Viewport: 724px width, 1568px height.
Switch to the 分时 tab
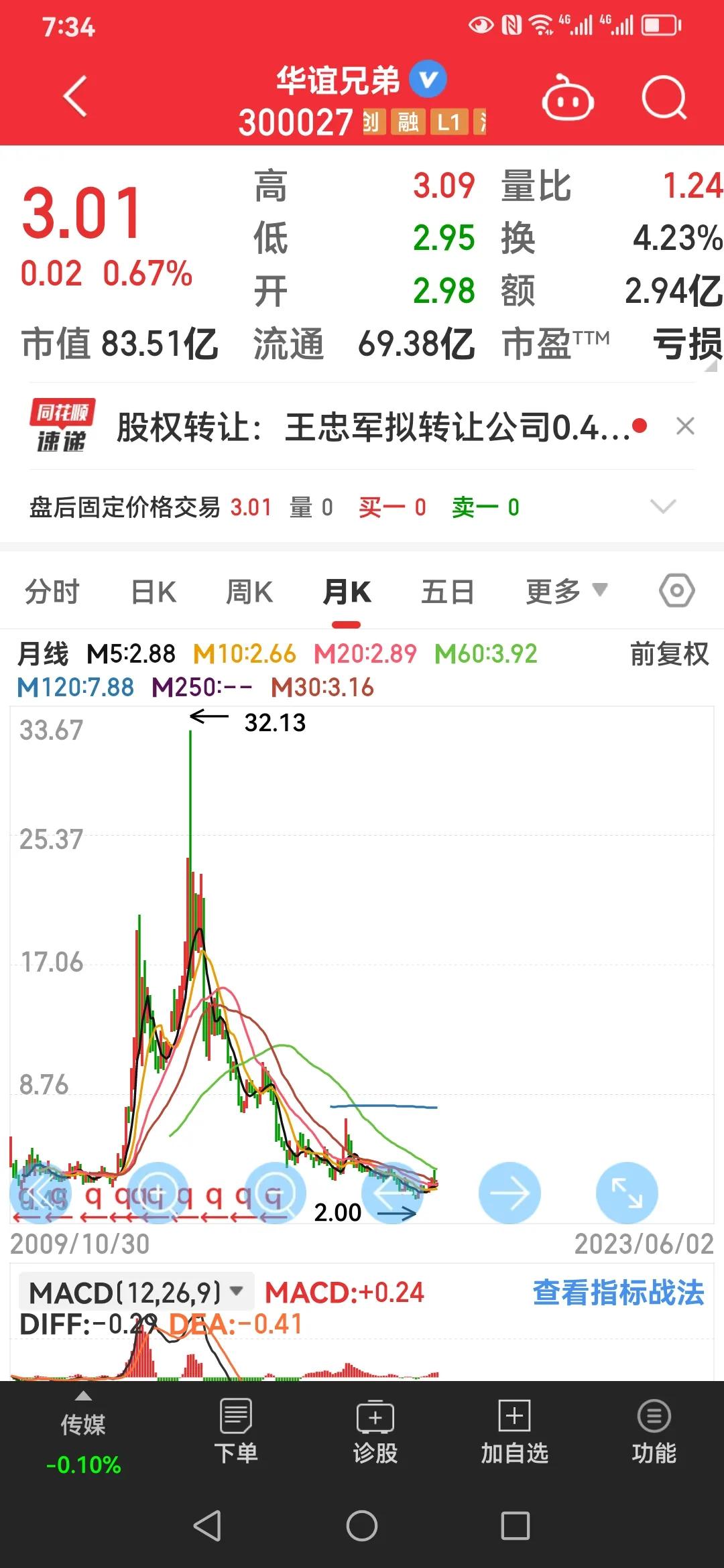point(52,592)
